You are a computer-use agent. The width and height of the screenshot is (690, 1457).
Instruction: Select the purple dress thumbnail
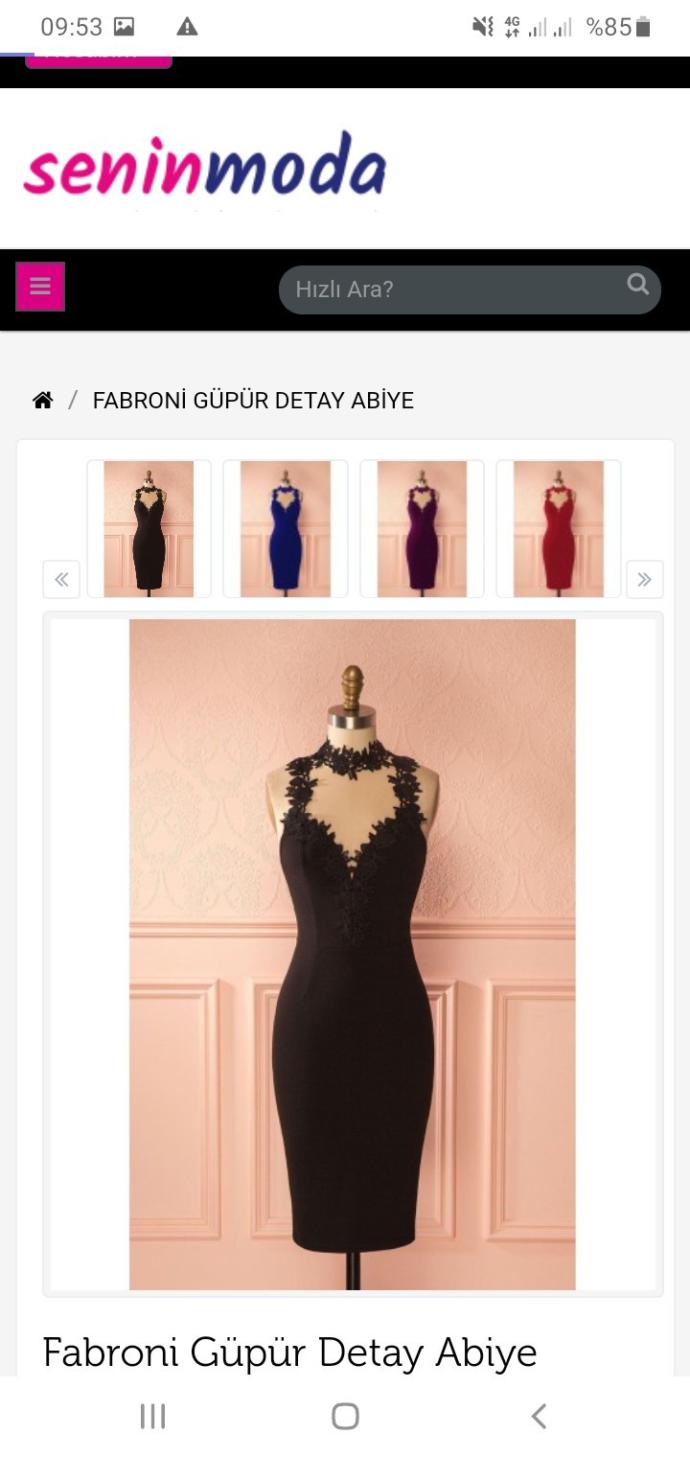(x=422, y=528)
